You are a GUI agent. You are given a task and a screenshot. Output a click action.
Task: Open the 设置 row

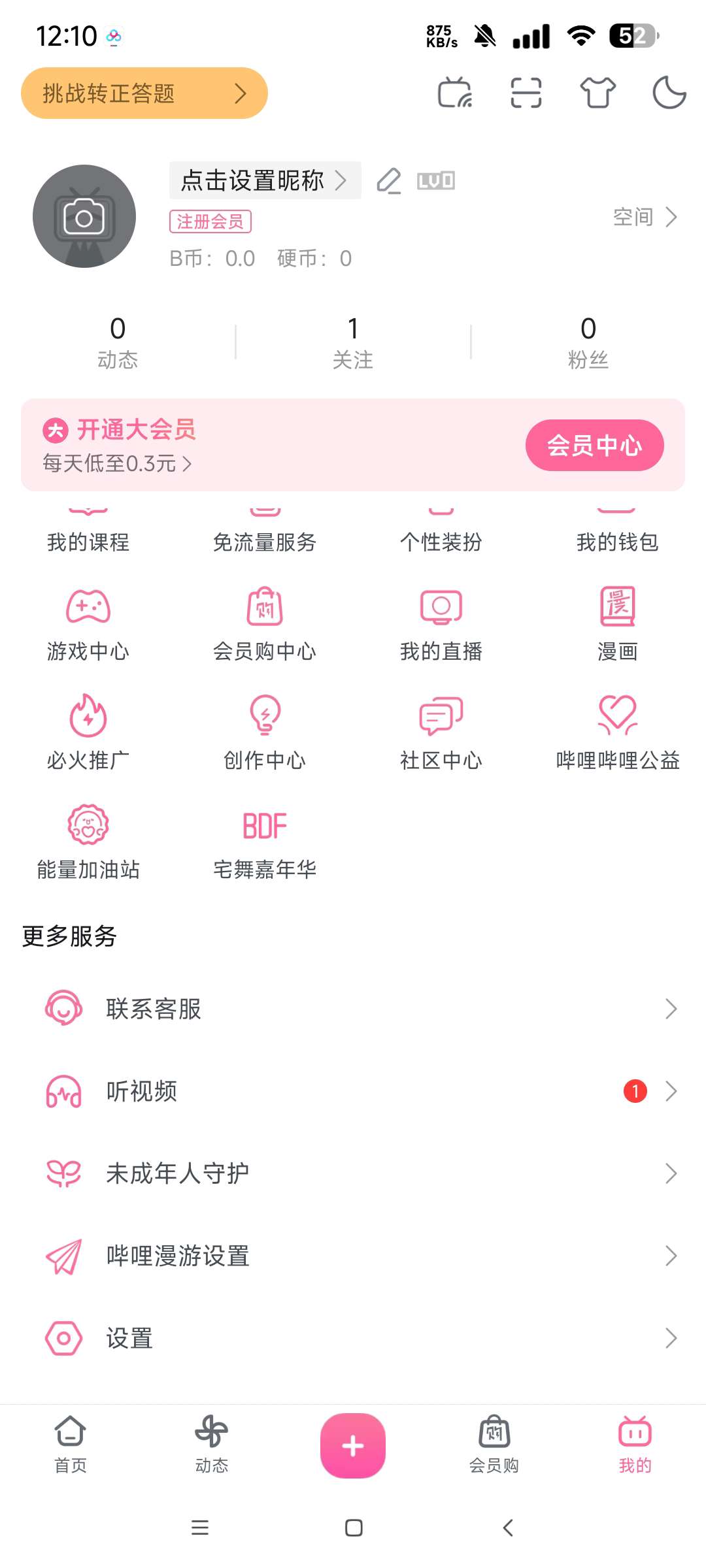pos(353,1338)
